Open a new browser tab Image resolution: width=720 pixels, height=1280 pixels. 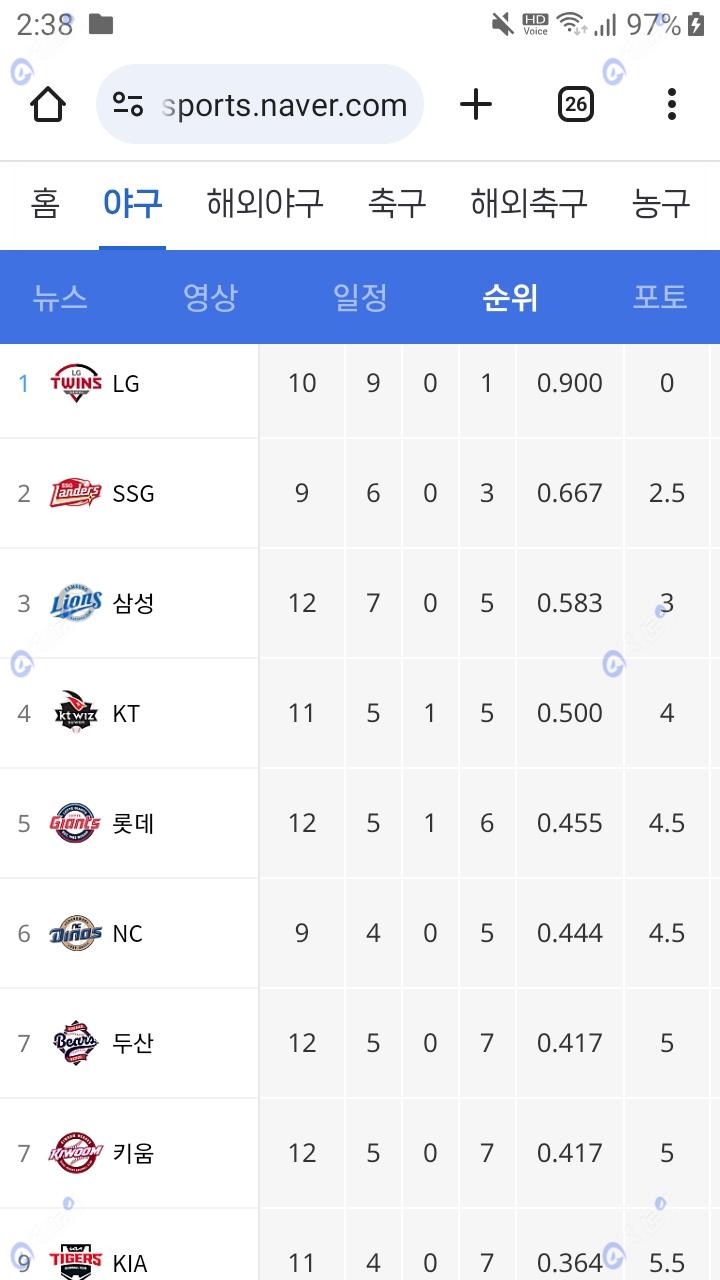[x=476, y=104]
